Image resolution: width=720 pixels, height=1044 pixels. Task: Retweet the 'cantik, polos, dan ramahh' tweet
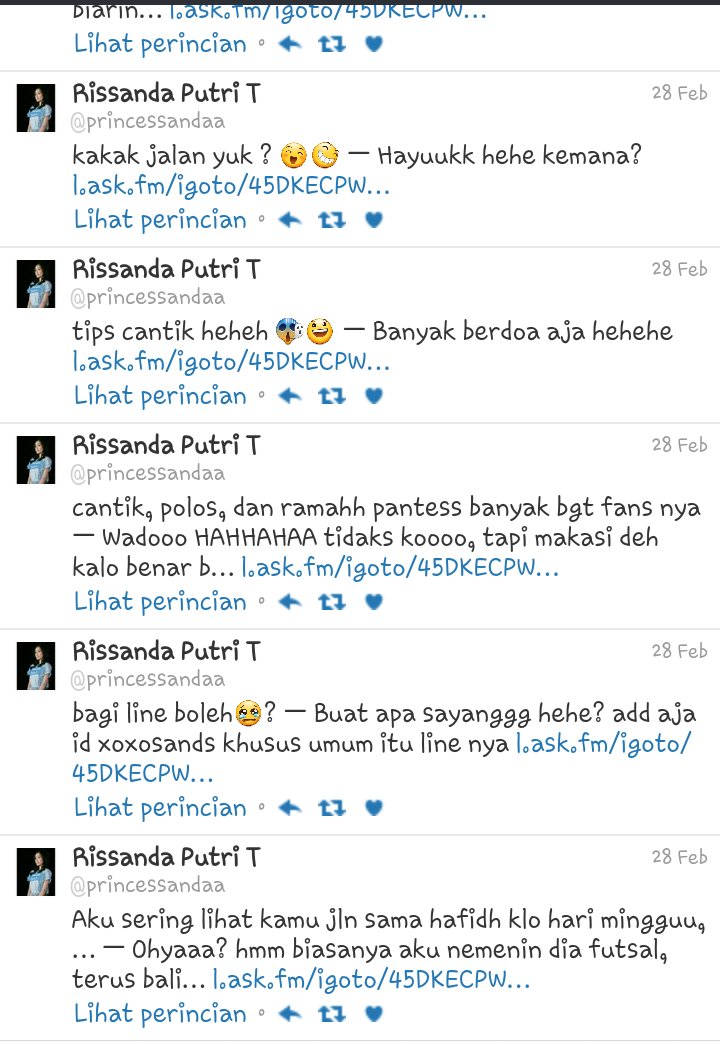[x=331, y=602]
